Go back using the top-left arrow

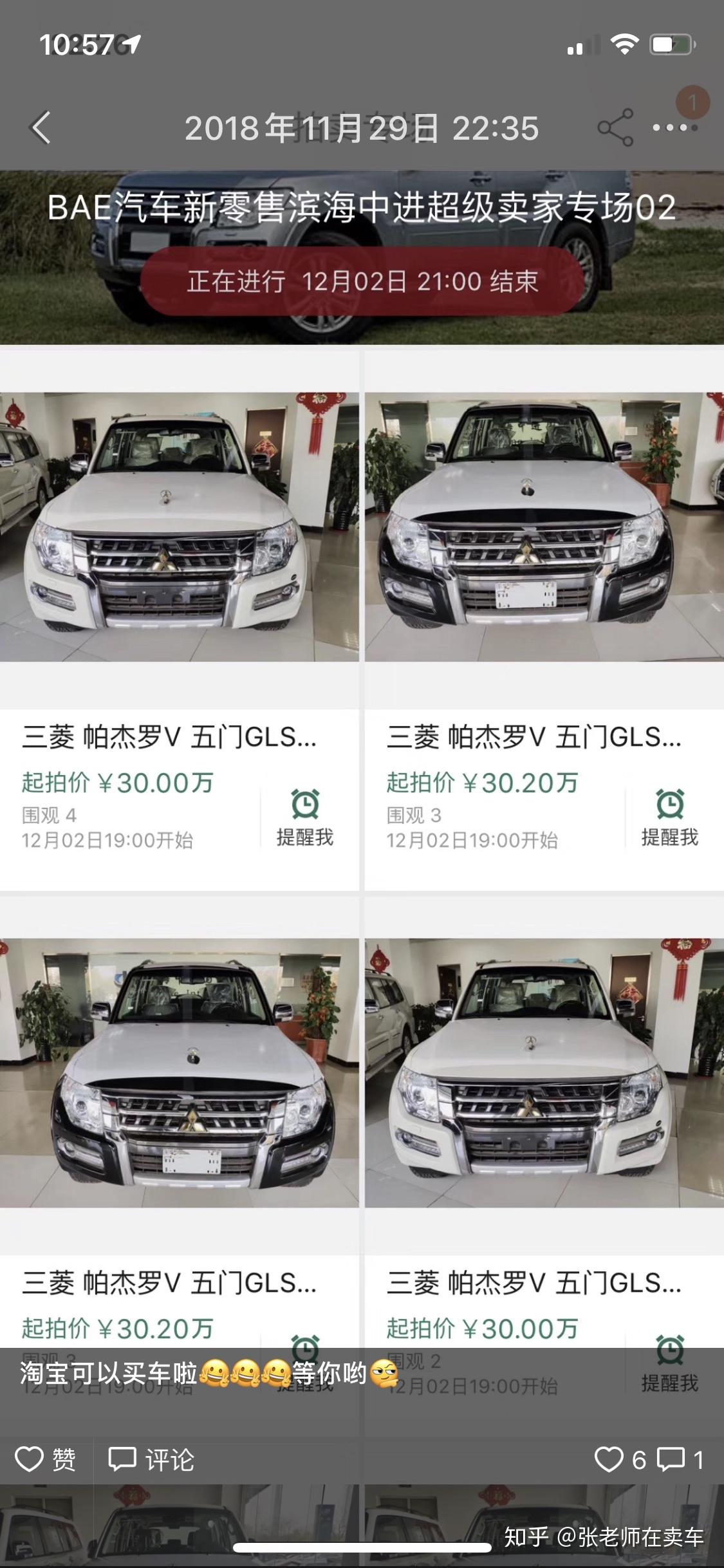coord(41,127)
